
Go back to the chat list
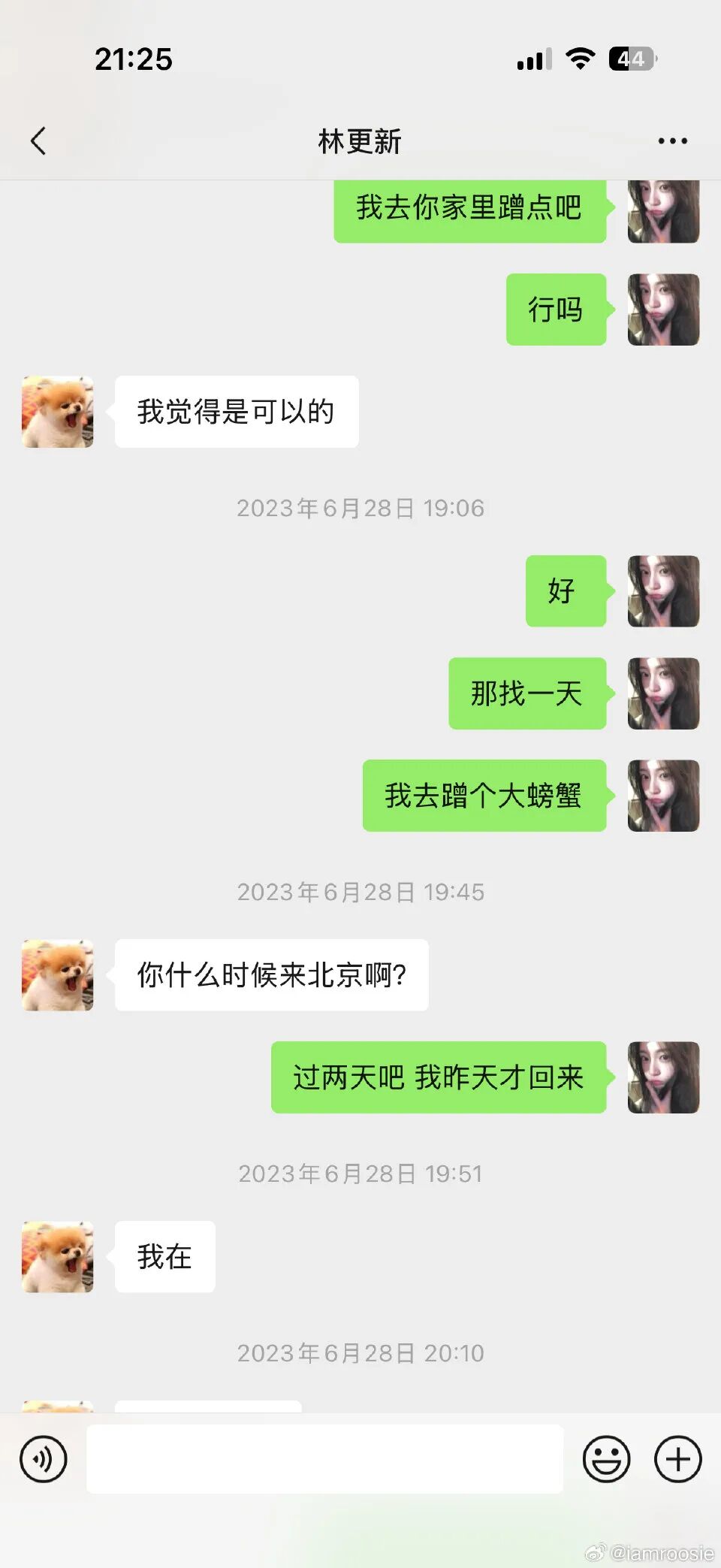pos(39,140)
